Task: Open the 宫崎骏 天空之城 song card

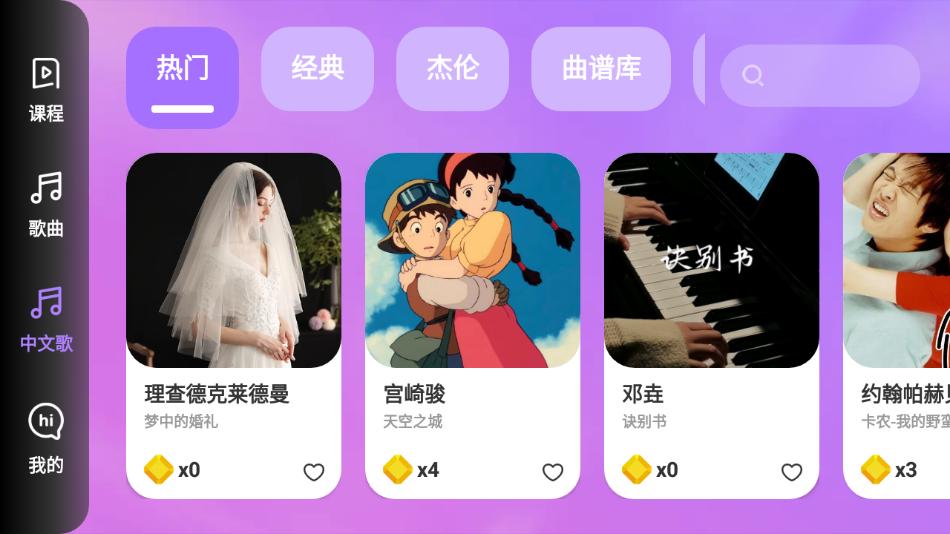Action: click(x=472, y=300)
